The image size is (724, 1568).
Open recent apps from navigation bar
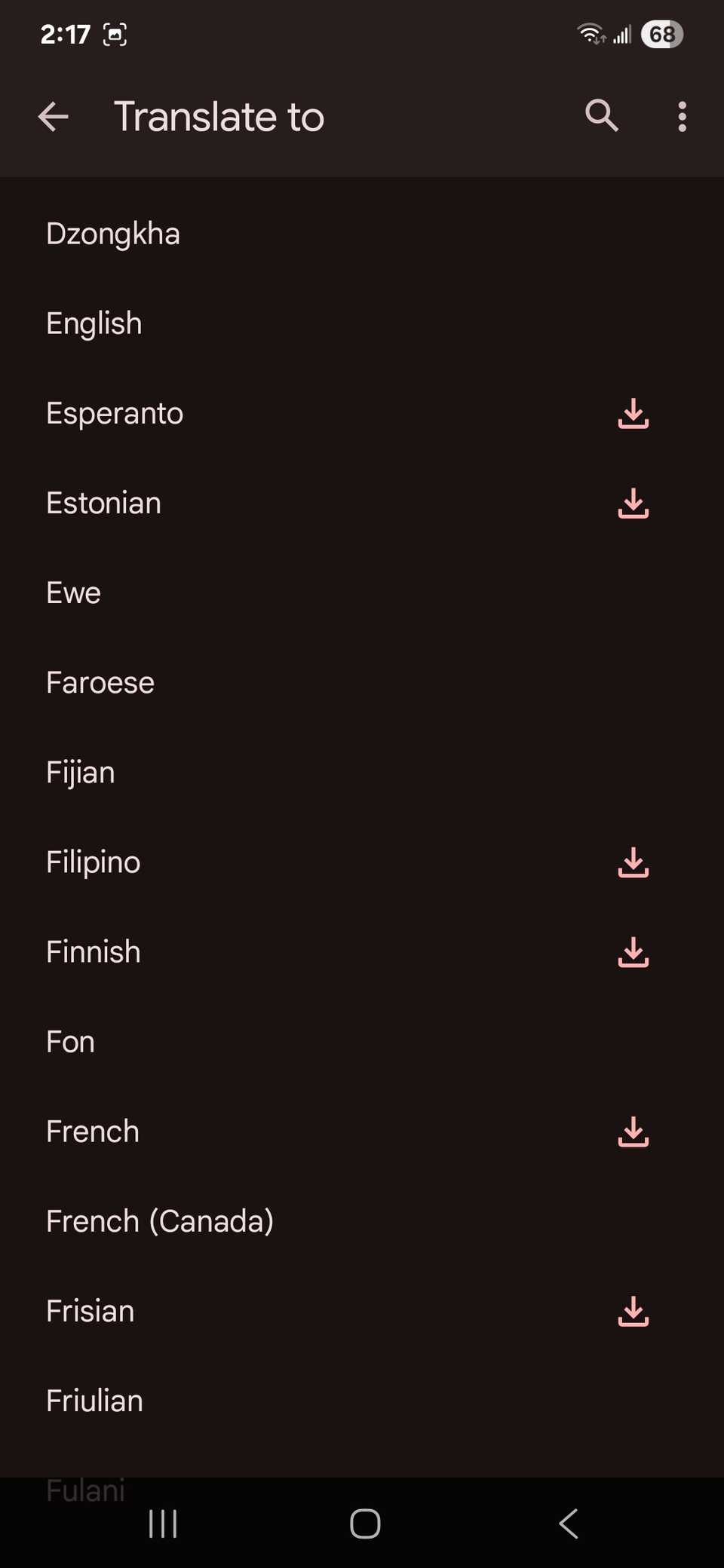click(x=162, y=1524)
